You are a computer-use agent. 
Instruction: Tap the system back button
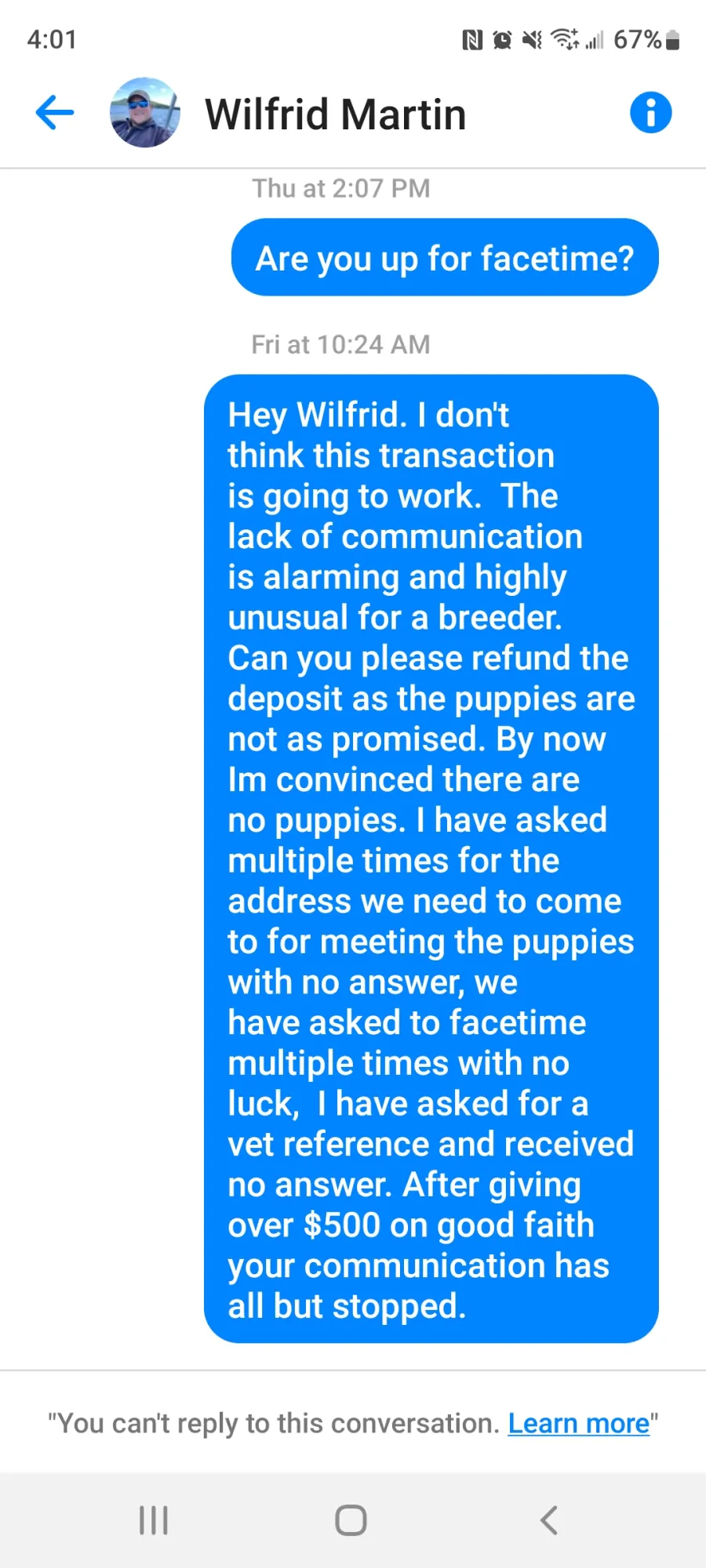549,1520
